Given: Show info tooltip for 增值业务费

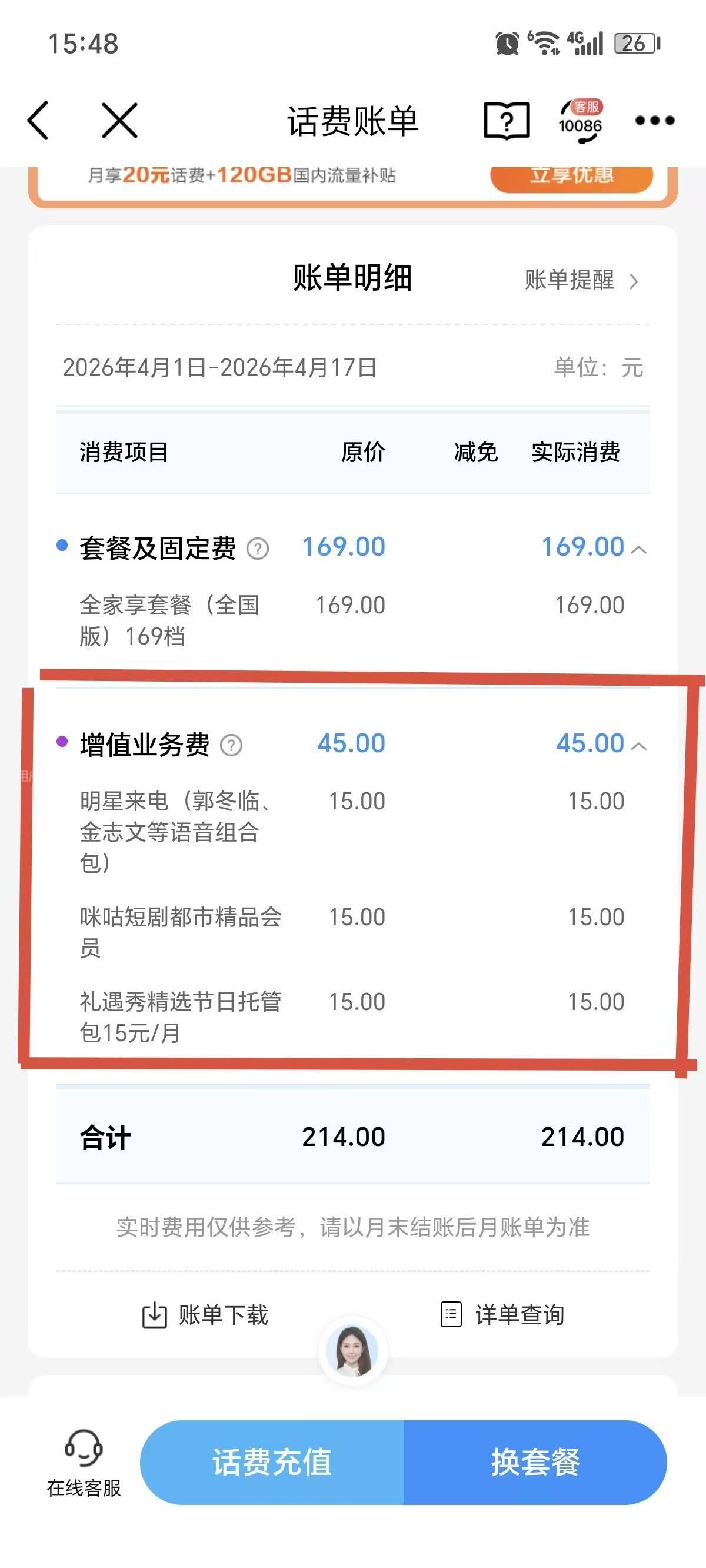Looking at the screenshot, I should click(231, 745).
